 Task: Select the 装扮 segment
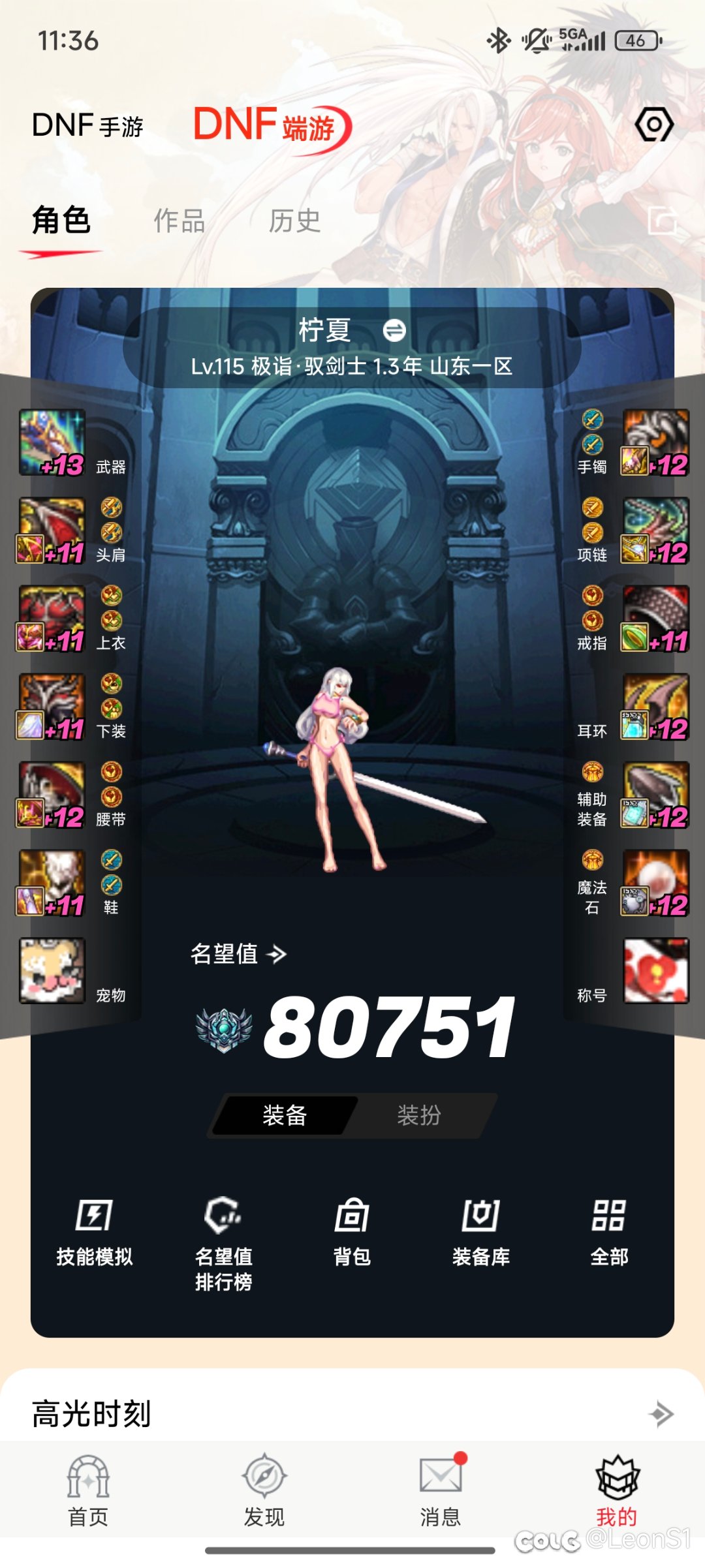coord(419,1115)
